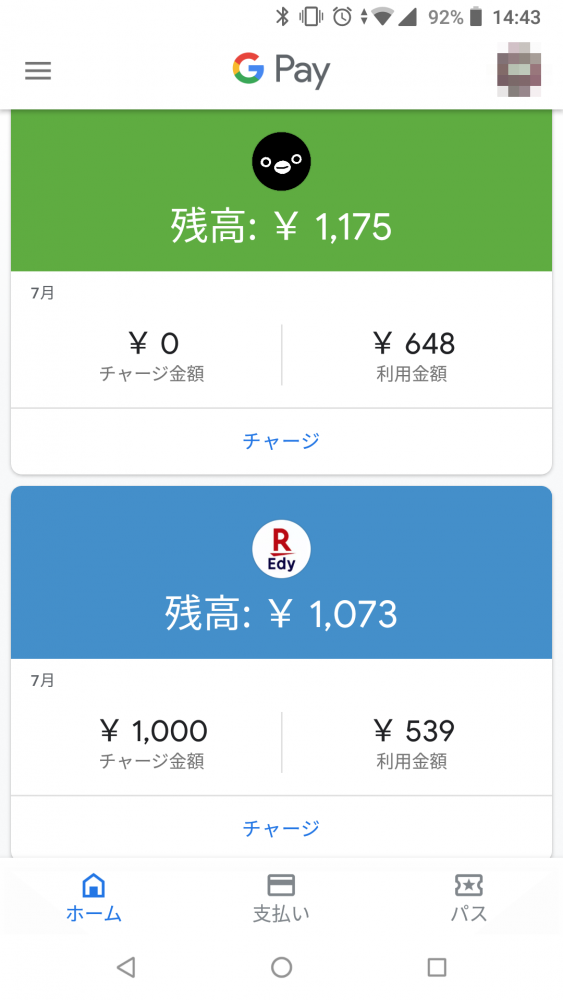This screenshot has height=1000, width=563.
Task: Switch to the ホーム tab
Action: point(94,899)
